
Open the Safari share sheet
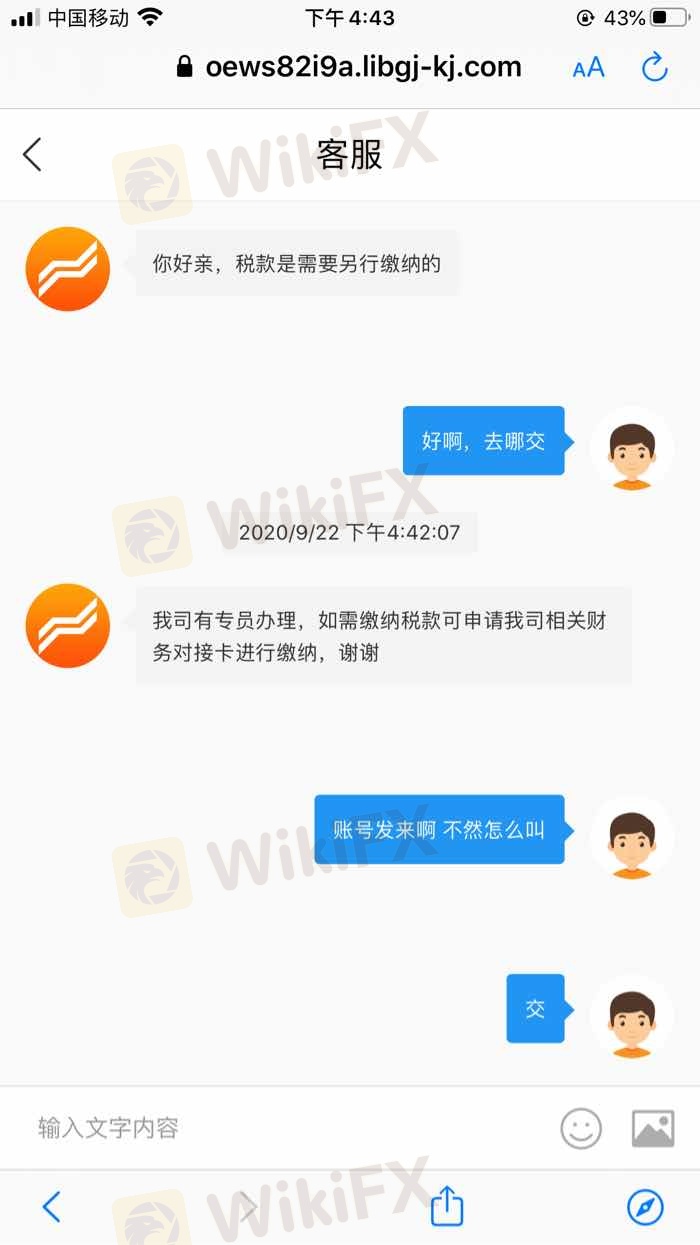(x=447, y=1206)
